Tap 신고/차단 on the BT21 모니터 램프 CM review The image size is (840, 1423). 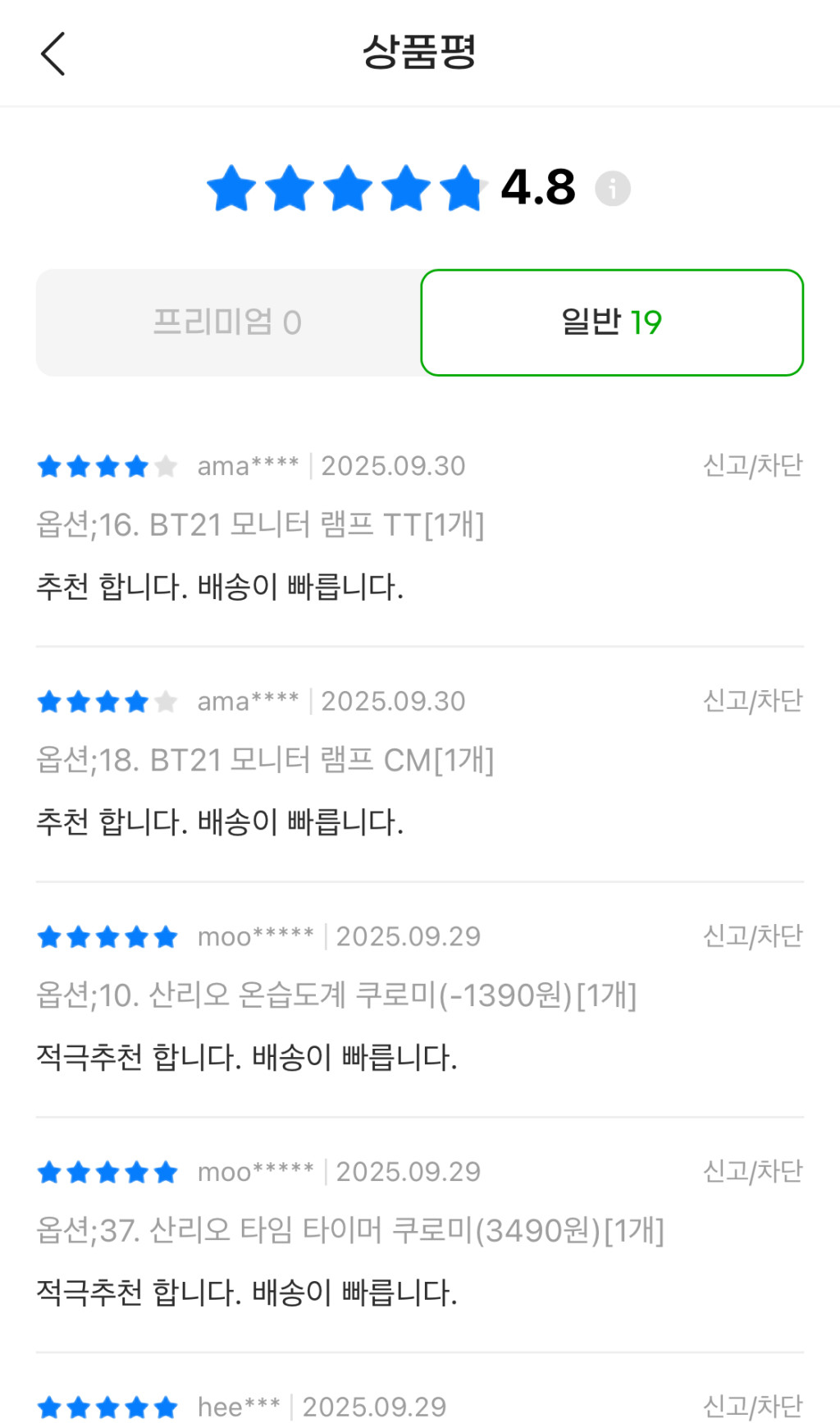point(752,701)
